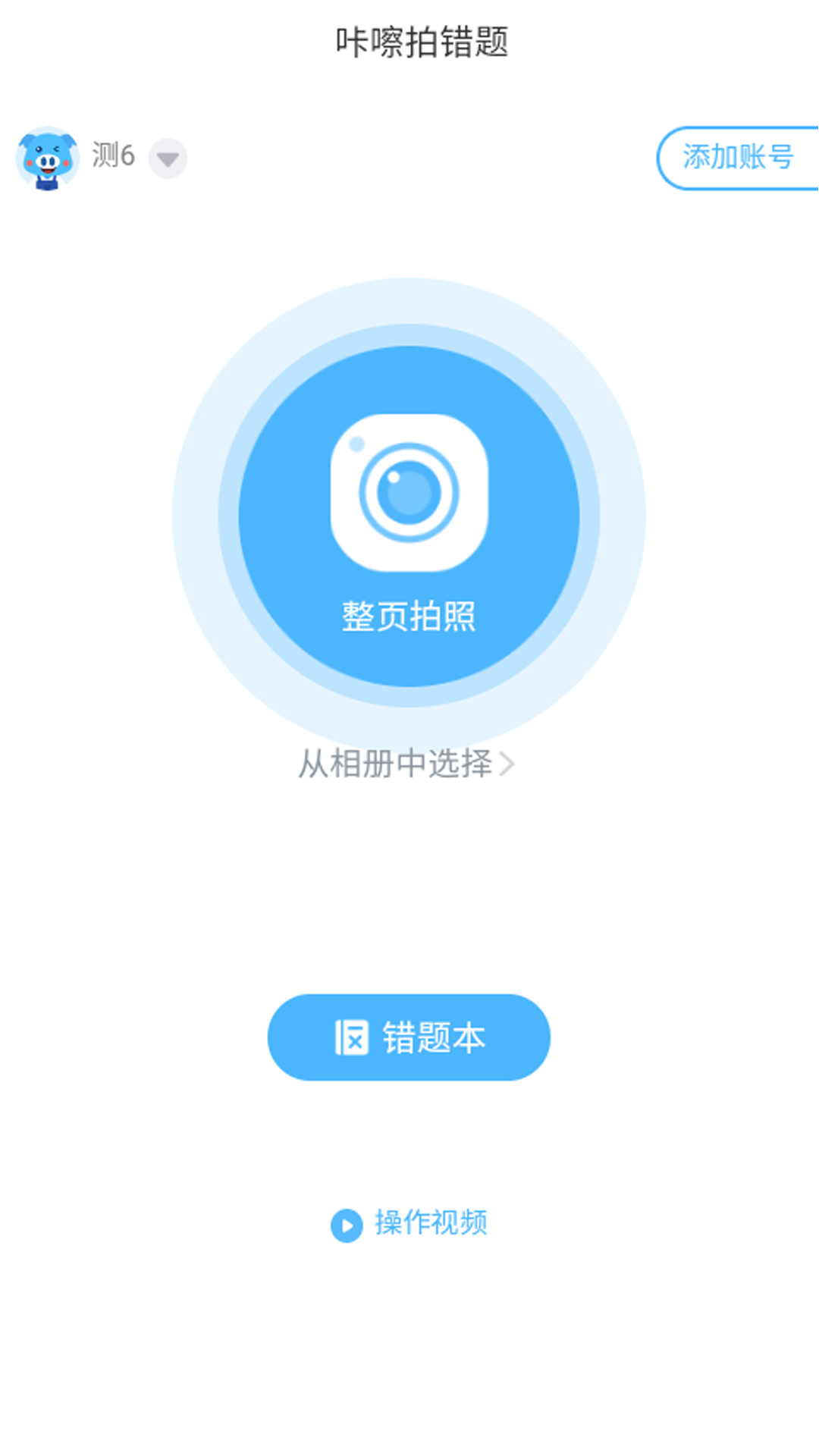Open the 错题本 mistakes notebook
The width and height of the screenshot is (819, 1456).
[x=408, y=1037]
